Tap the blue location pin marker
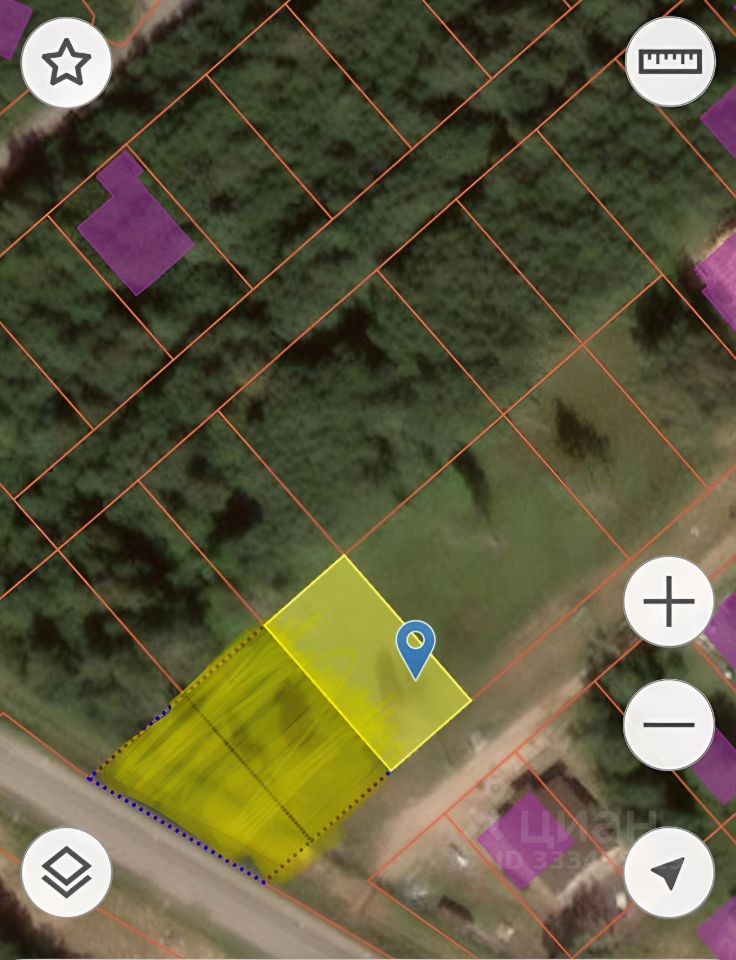This screenshot has width=736, height=960. 416,650
